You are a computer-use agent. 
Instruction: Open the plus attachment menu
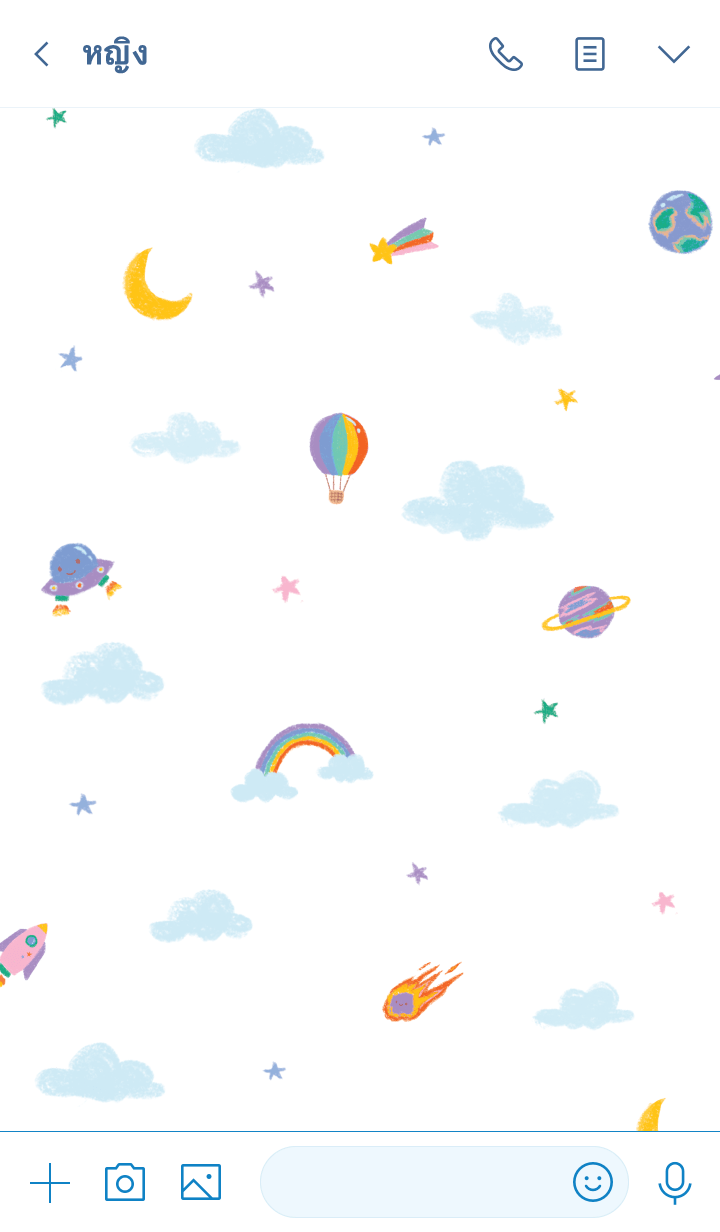pos(50,1183)
